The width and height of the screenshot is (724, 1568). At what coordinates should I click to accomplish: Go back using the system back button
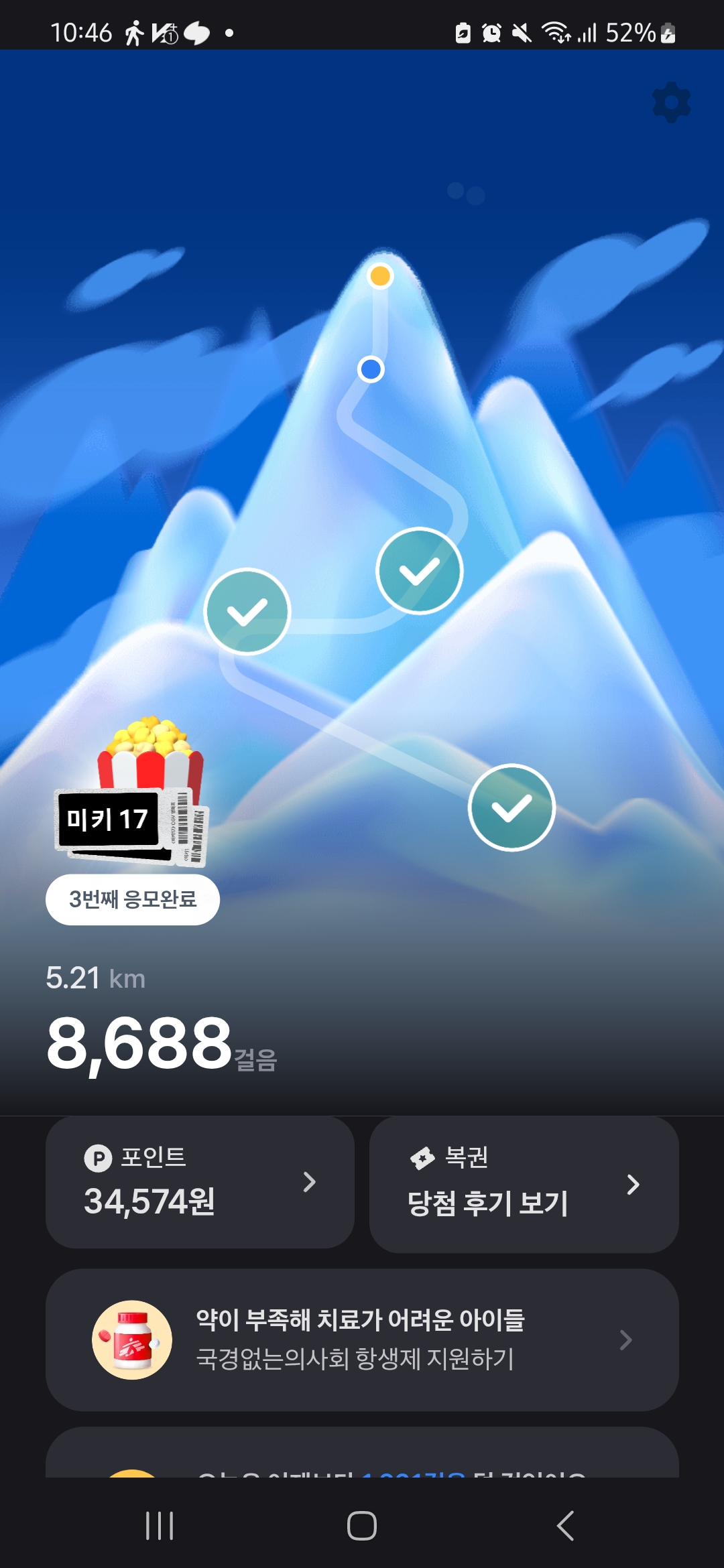[x=565, y=1526]
